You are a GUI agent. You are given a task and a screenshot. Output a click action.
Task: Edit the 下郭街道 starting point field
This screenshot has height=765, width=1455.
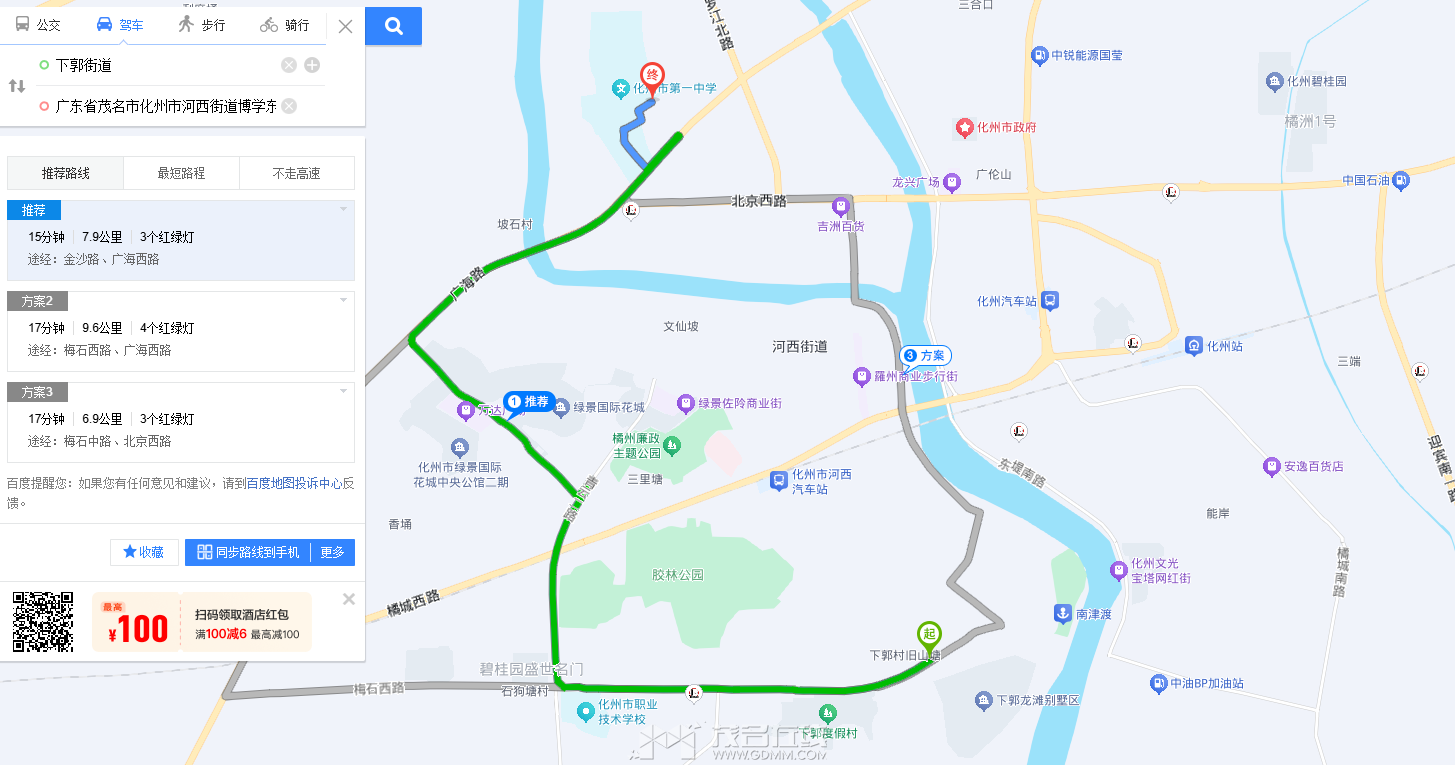coord(160,65)
